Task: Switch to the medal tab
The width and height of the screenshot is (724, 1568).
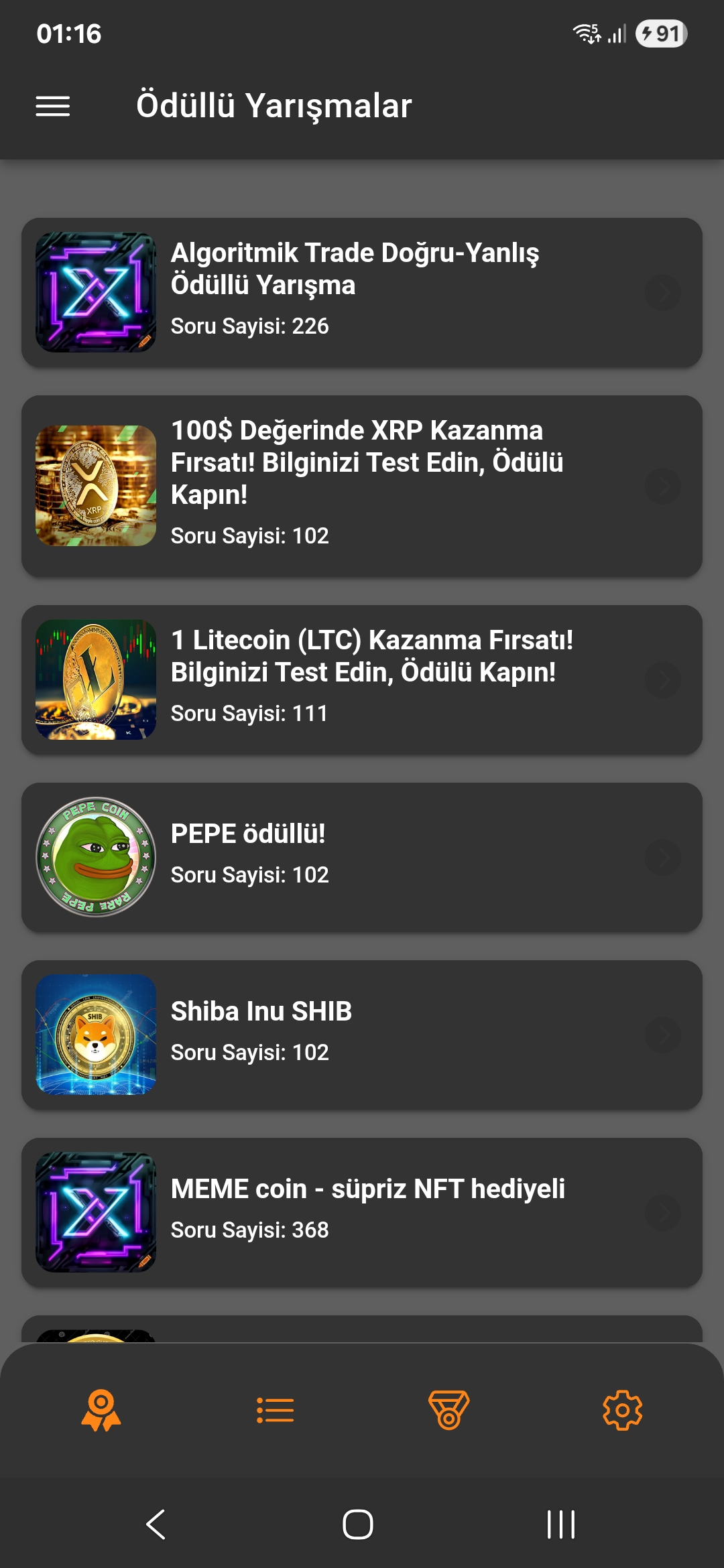Action: tap(448, 1410)
